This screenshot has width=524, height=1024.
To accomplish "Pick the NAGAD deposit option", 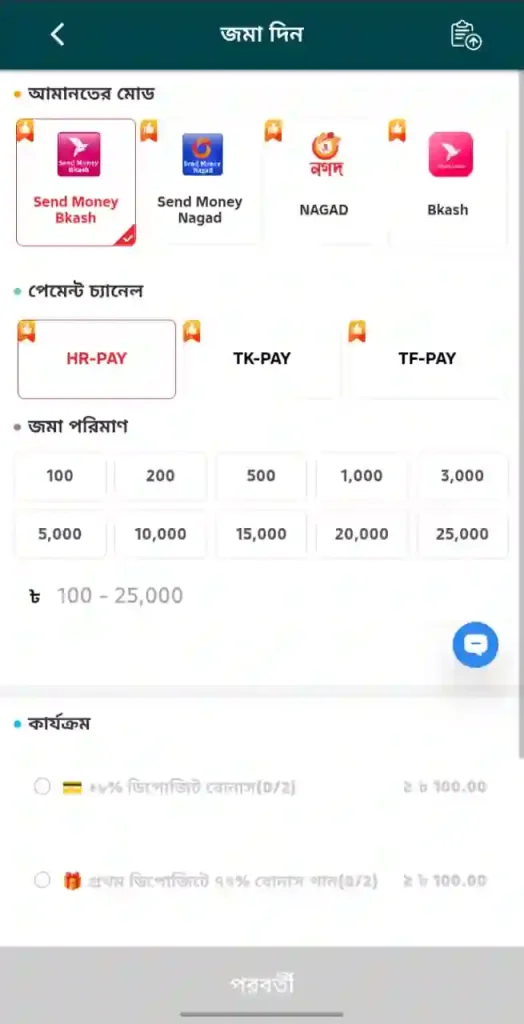I will pos(323,182).
